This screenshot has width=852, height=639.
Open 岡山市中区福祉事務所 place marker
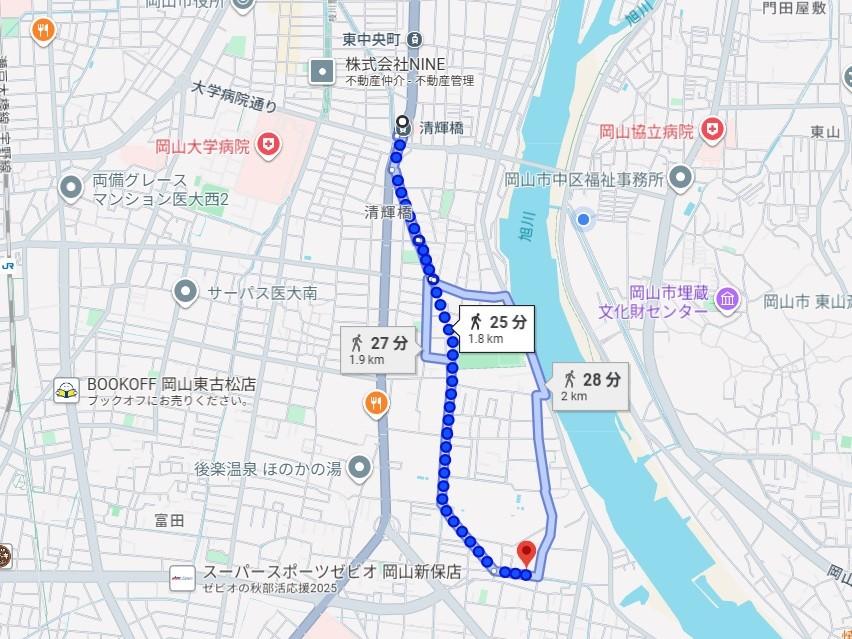tap(681, 180)
